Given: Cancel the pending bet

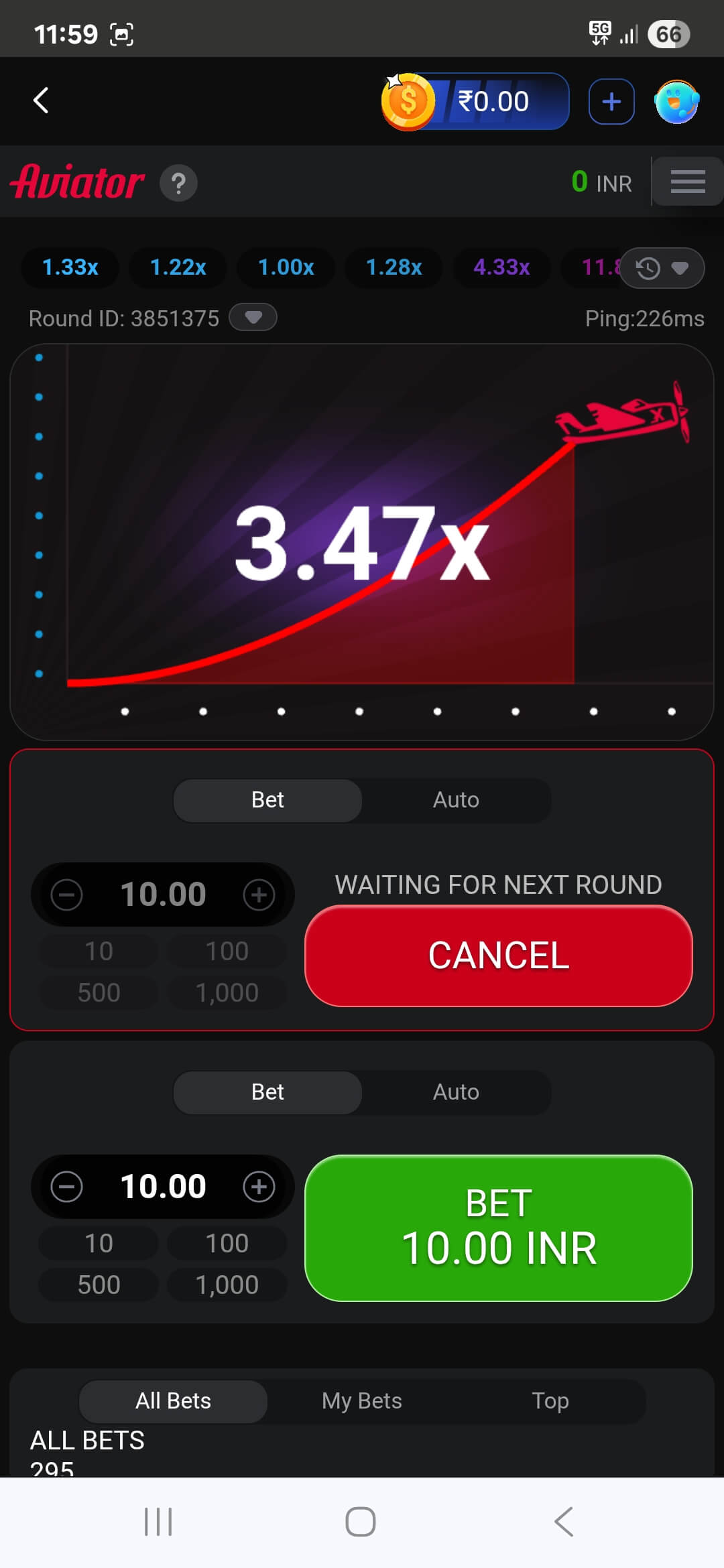Looking at the screenshot, I should point(498,955).
